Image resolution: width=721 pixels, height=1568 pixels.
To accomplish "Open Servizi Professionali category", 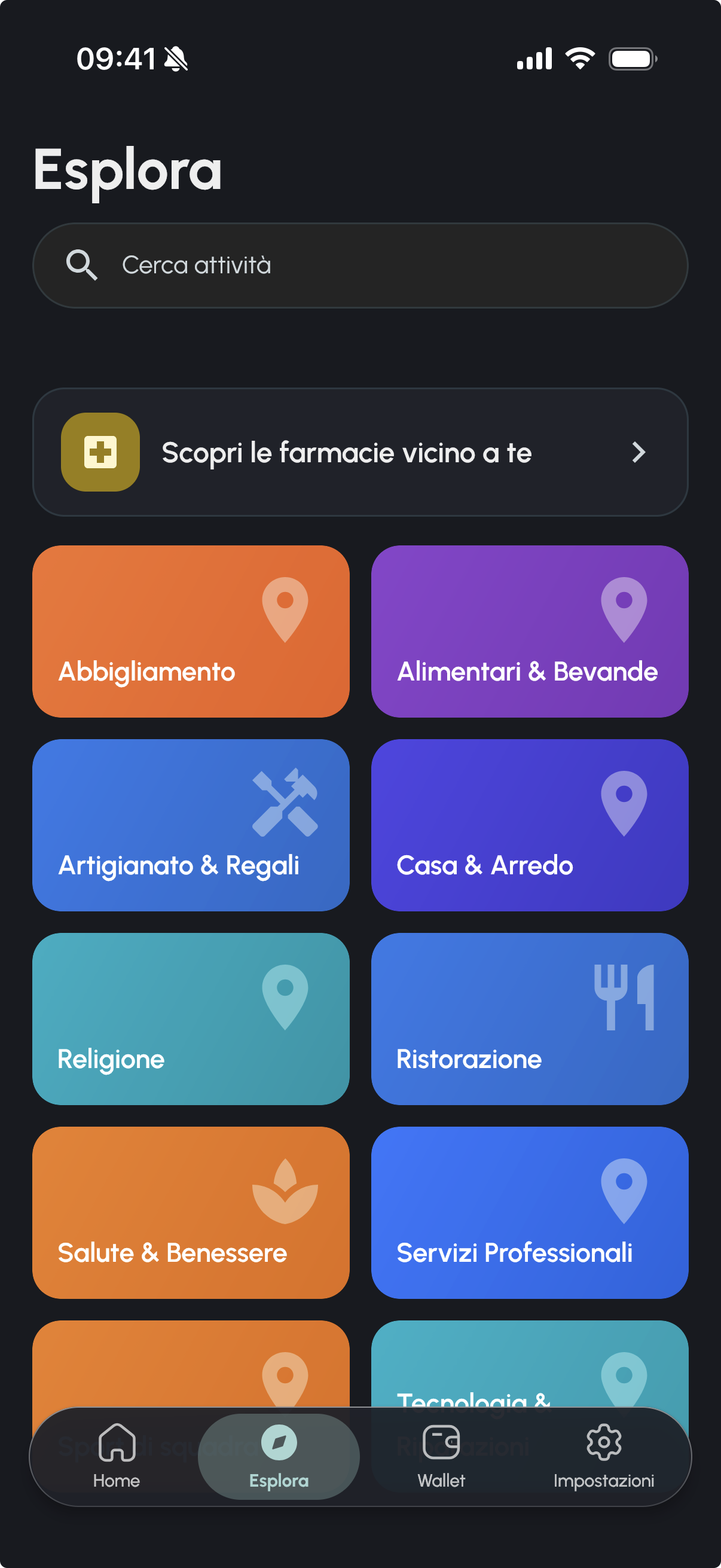I will tap(529, 1212).
